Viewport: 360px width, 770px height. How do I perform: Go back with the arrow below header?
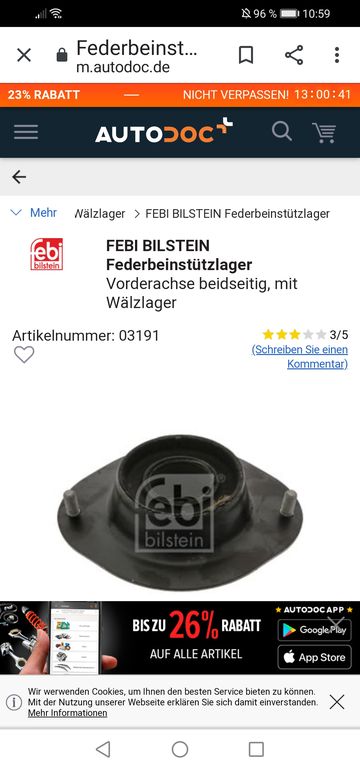(x=19, y=177)
